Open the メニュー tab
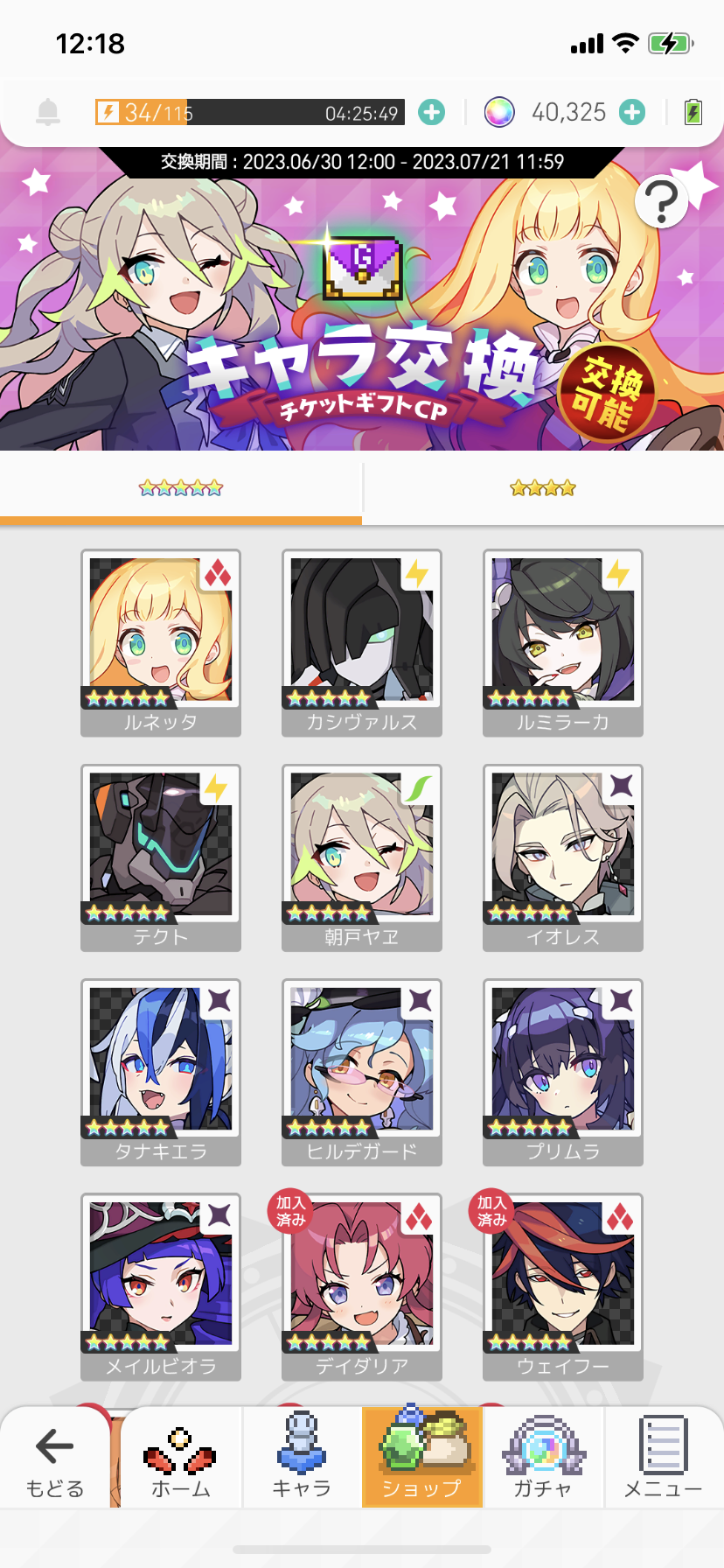The height and width of the screenshot is (1568, 724). [663, 1457]
